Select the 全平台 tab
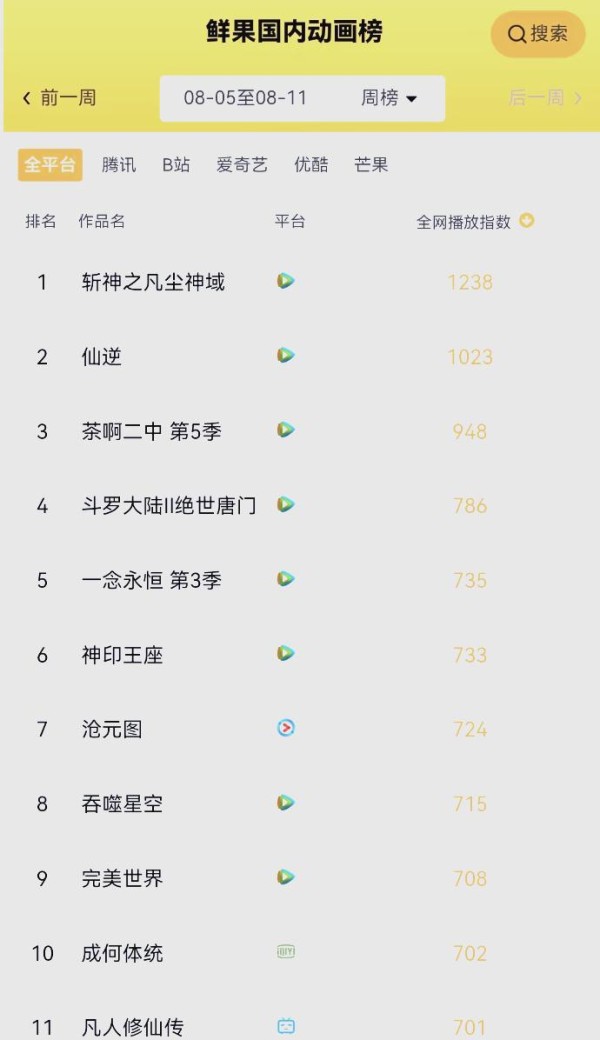 pos(50,165)
